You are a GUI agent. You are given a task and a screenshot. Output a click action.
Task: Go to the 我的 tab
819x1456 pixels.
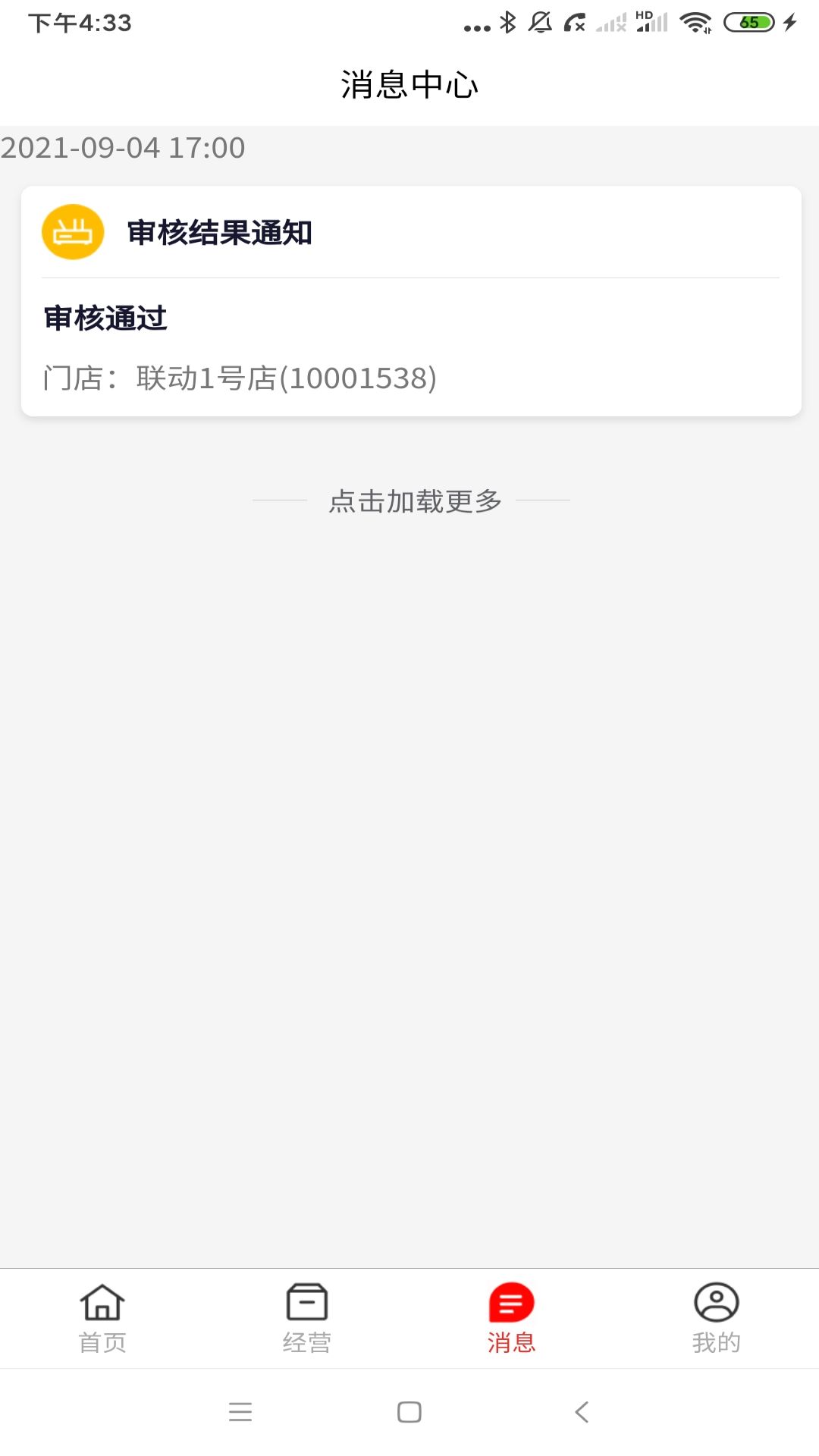(x=716, y=1318)
